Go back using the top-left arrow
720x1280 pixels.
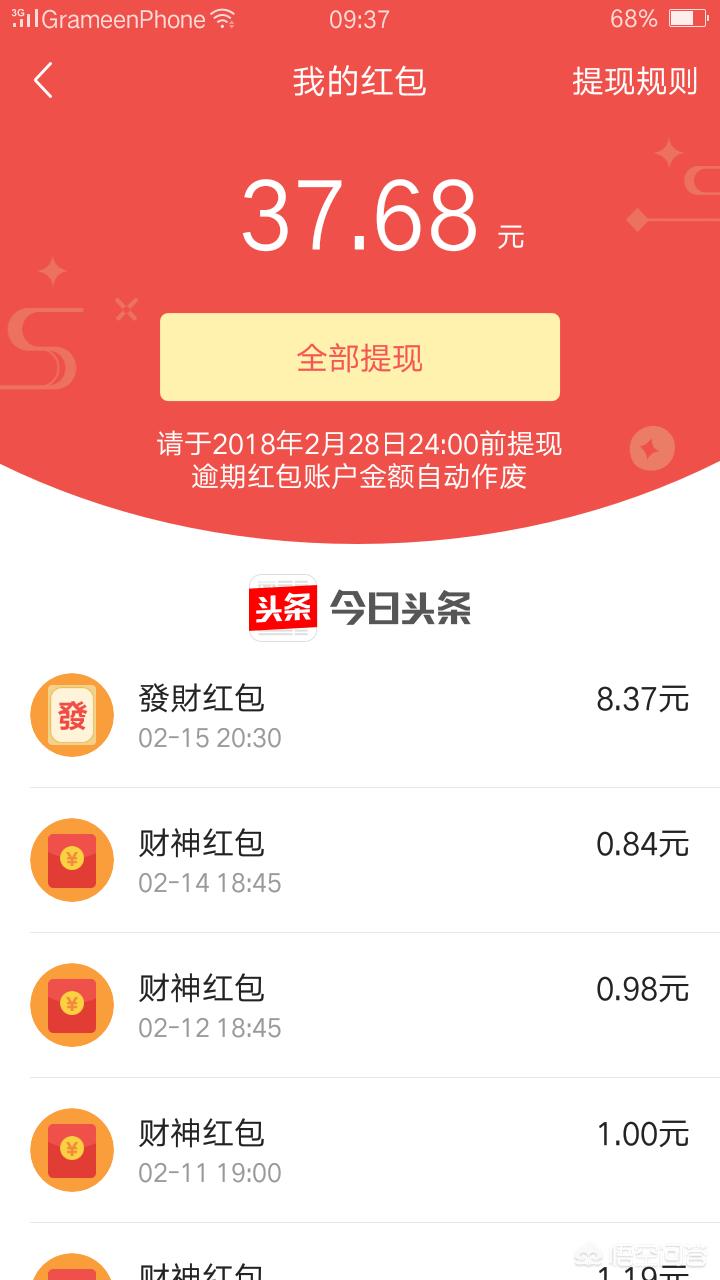click(x=43, y=81)
